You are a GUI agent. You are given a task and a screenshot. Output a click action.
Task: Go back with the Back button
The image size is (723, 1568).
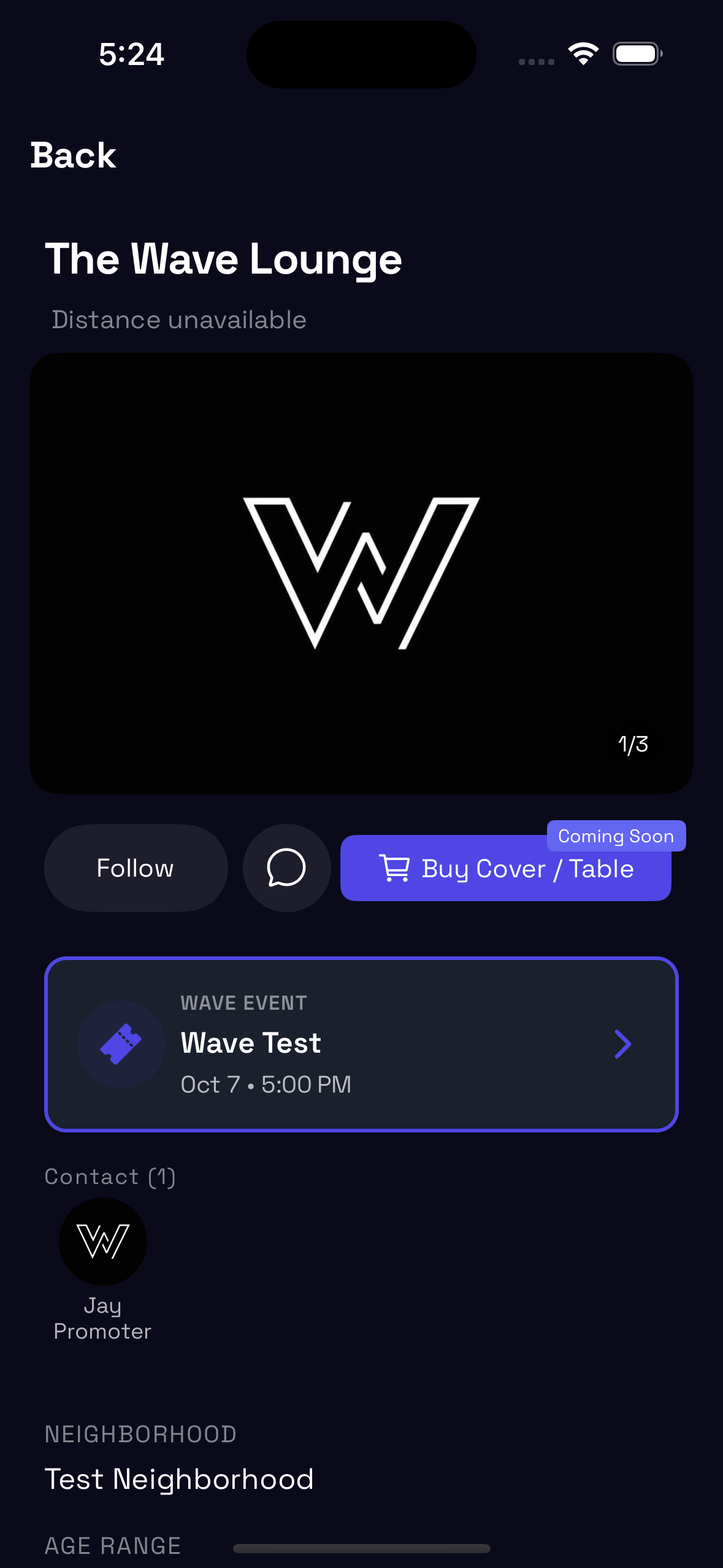73,155
